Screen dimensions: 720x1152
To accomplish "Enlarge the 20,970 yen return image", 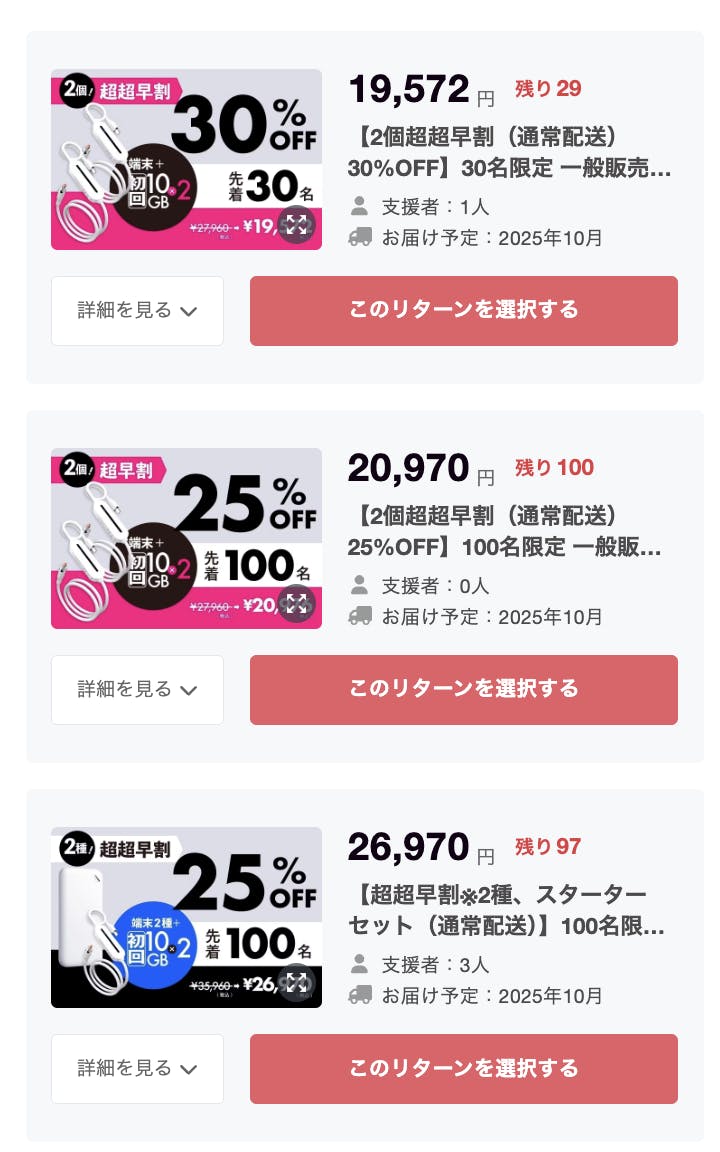I will tap(296, 604).
